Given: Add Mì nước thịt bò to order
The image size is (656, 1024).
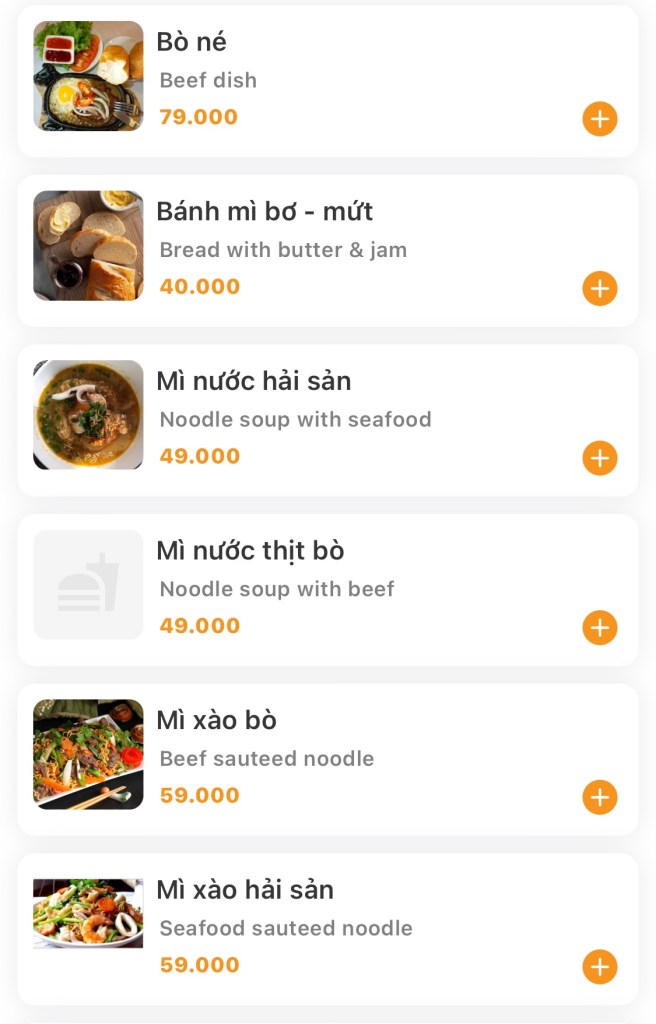Looking at the screenshot, I should click(599, 628).
